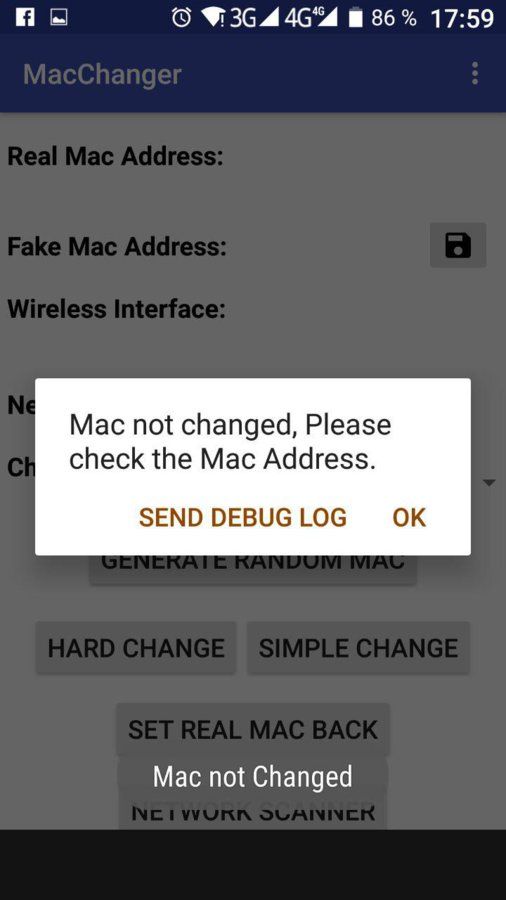The image size is (506, 900).
Task: Tap Set Real Mac Back
Action: (x=252, y=730)
